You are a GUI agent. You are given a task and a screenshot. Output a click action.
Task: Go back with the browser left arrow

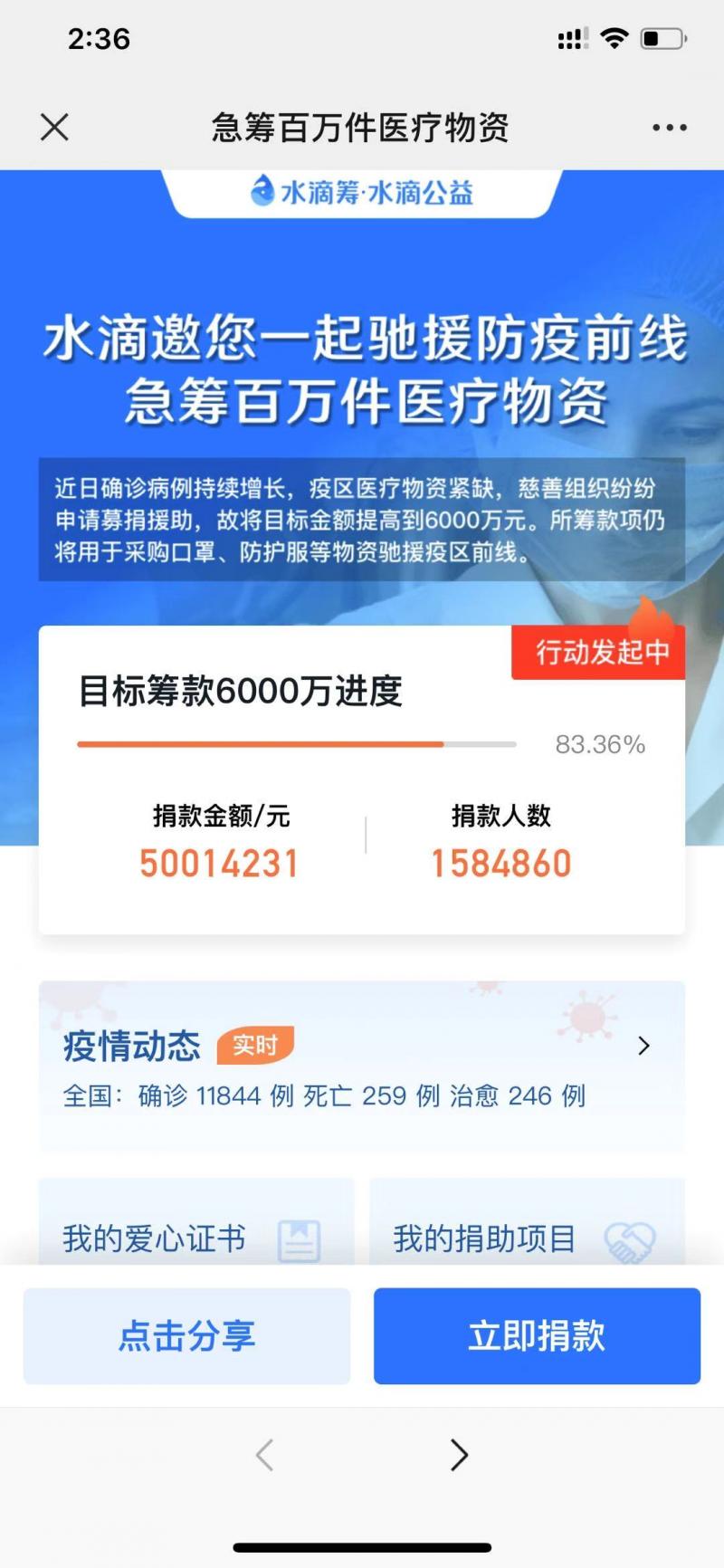click(264, 1454)
